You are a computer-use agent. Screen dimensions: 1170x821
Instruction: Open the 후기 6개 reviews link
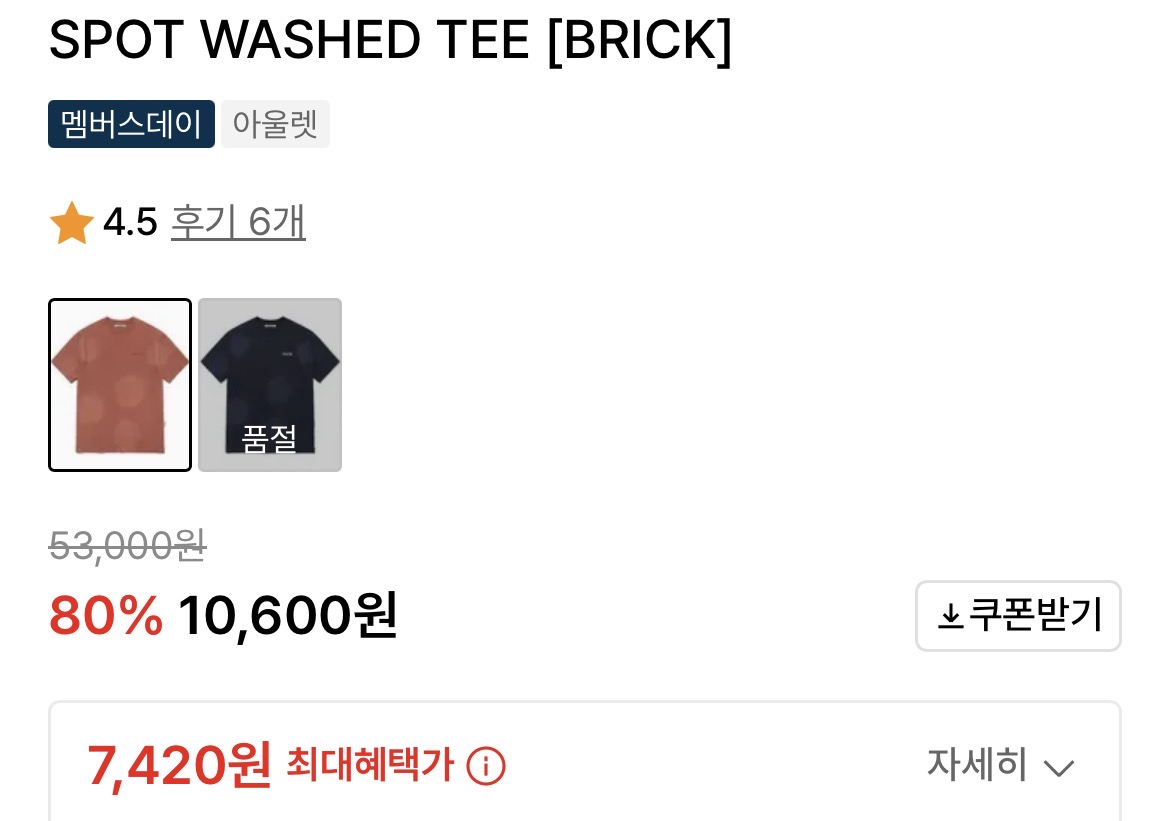click(238, 222)
